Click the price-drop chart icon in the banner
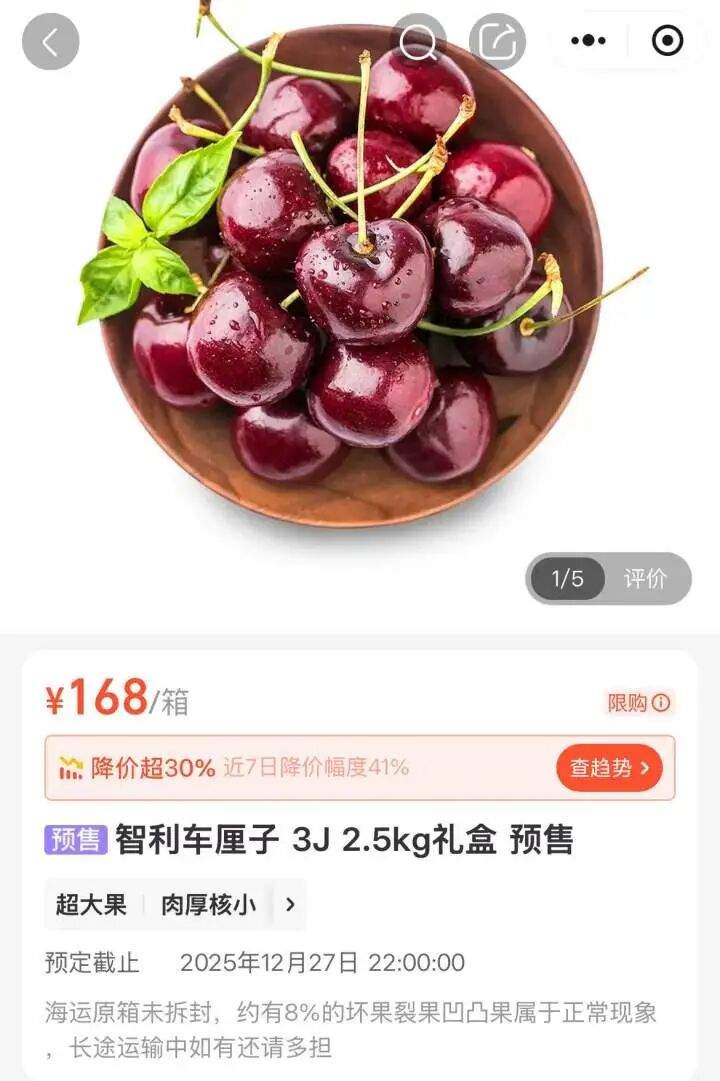This screenshot has height=1081, width=720. pos(70,769)
